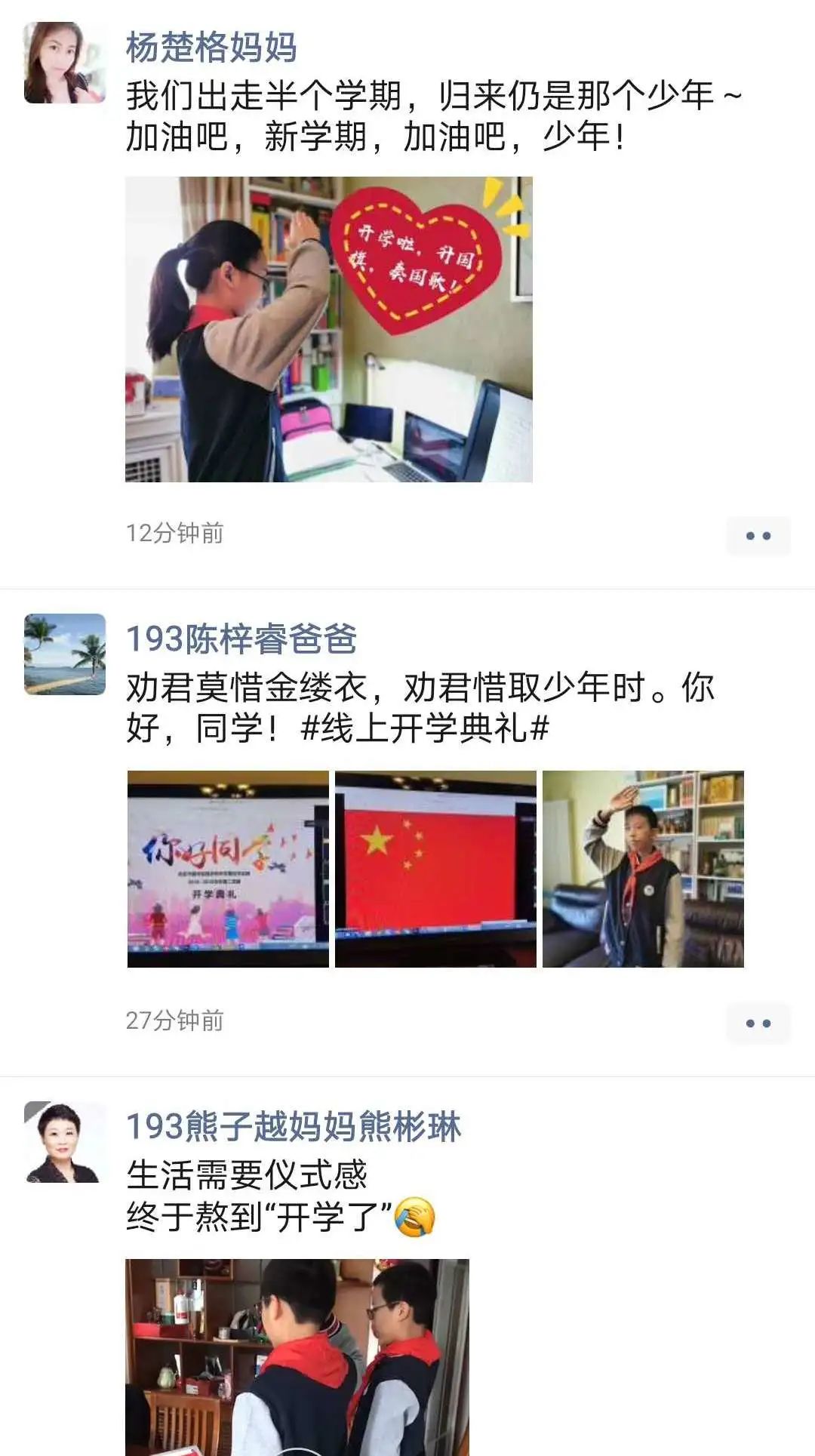Viewport: 815px width, 1456px height.
Task: Tap the name 杨楚格妈妈
Action: (211, 48)
